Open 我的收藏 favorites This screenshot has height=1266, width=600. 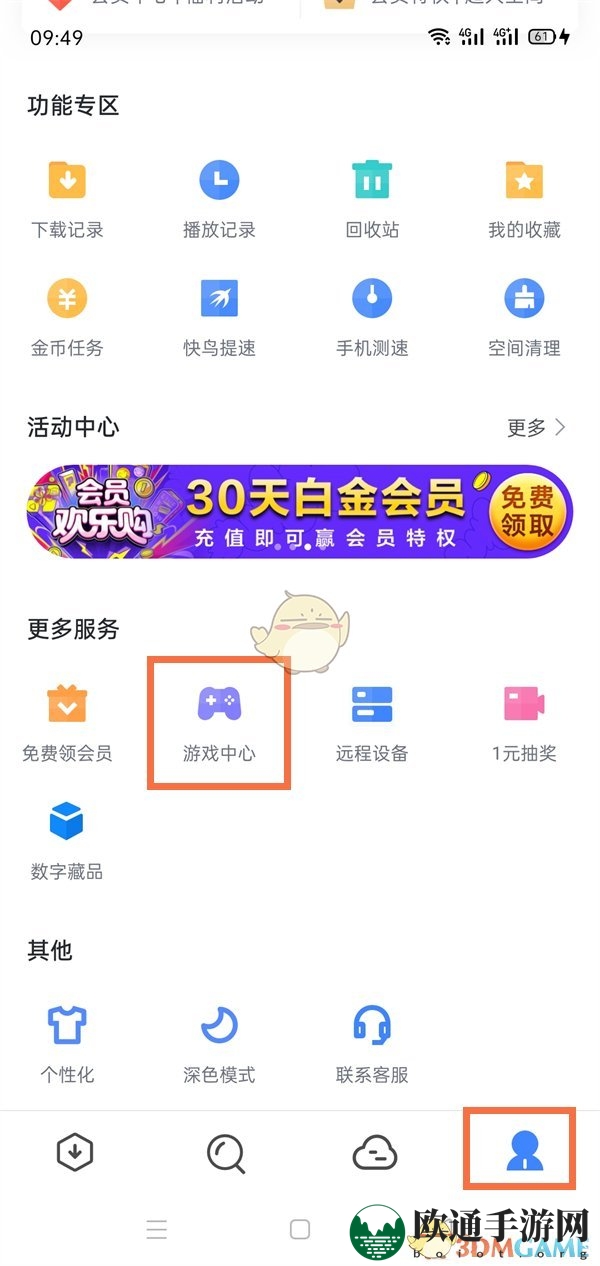point(524,198)
